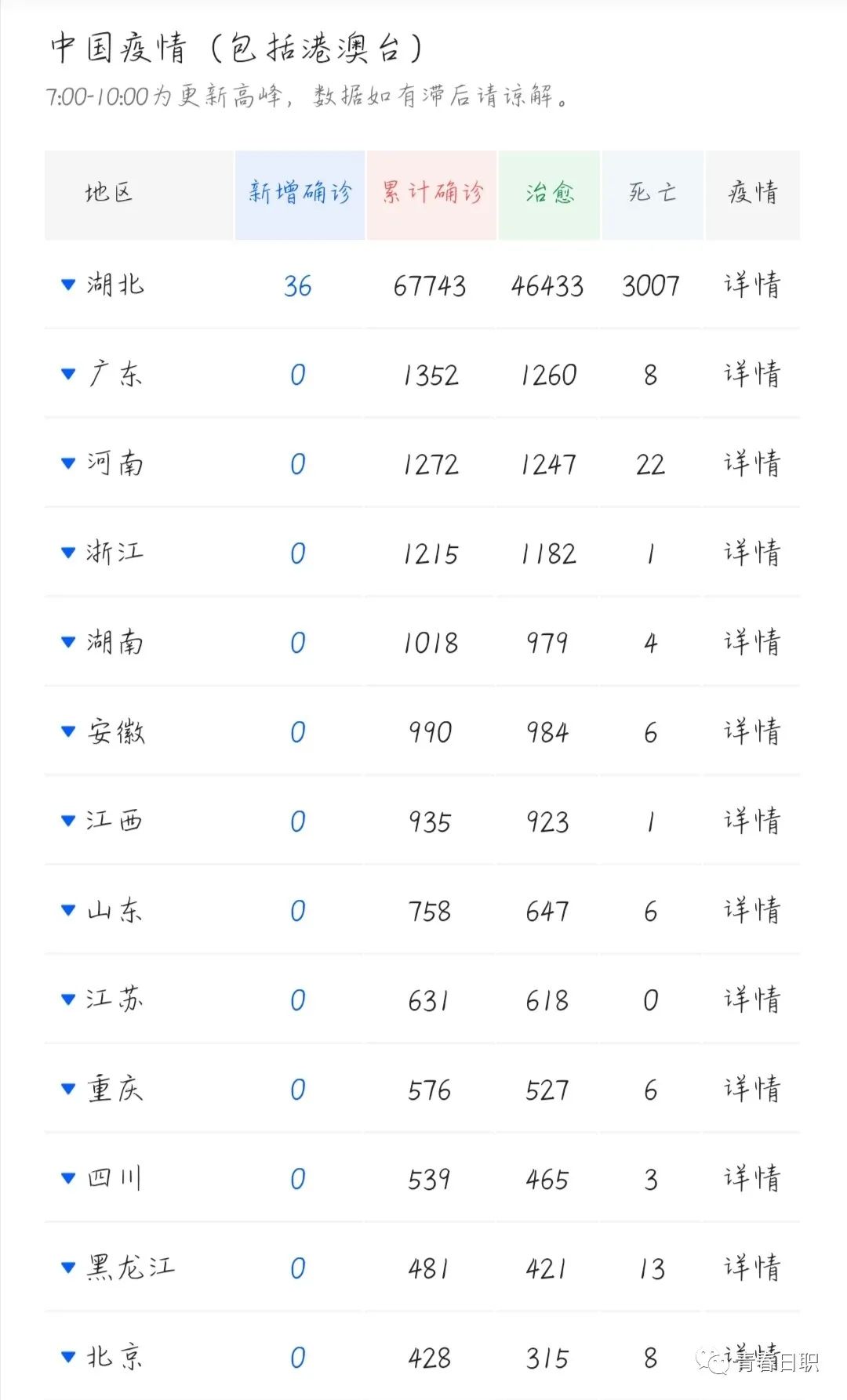
Task: View 山东 详情 link
Action: [751, 910]
